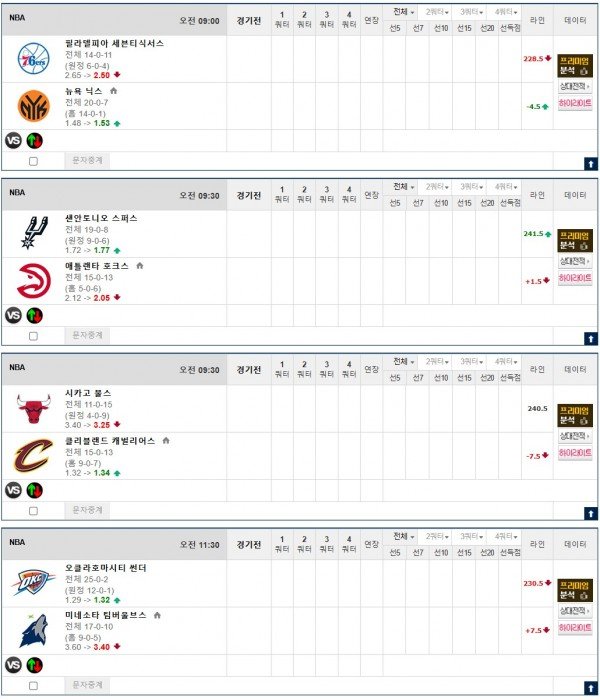Open 문자중계 for the 76ers vs Knicks game
This screenshot has height=700, width=600.
88,160
